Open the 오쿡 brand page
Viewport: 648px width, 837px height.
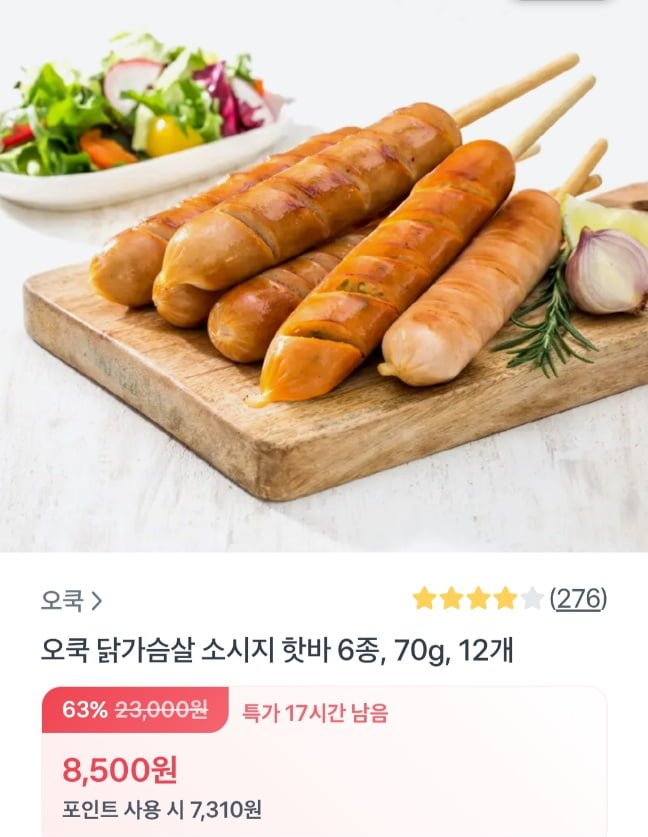(71, 601)
